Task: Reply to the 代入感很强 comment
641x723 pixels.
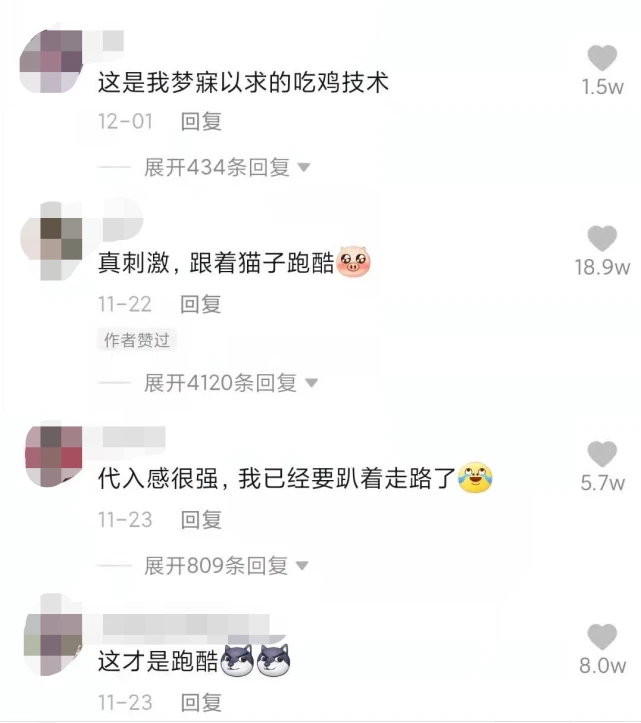Action: 200,520
